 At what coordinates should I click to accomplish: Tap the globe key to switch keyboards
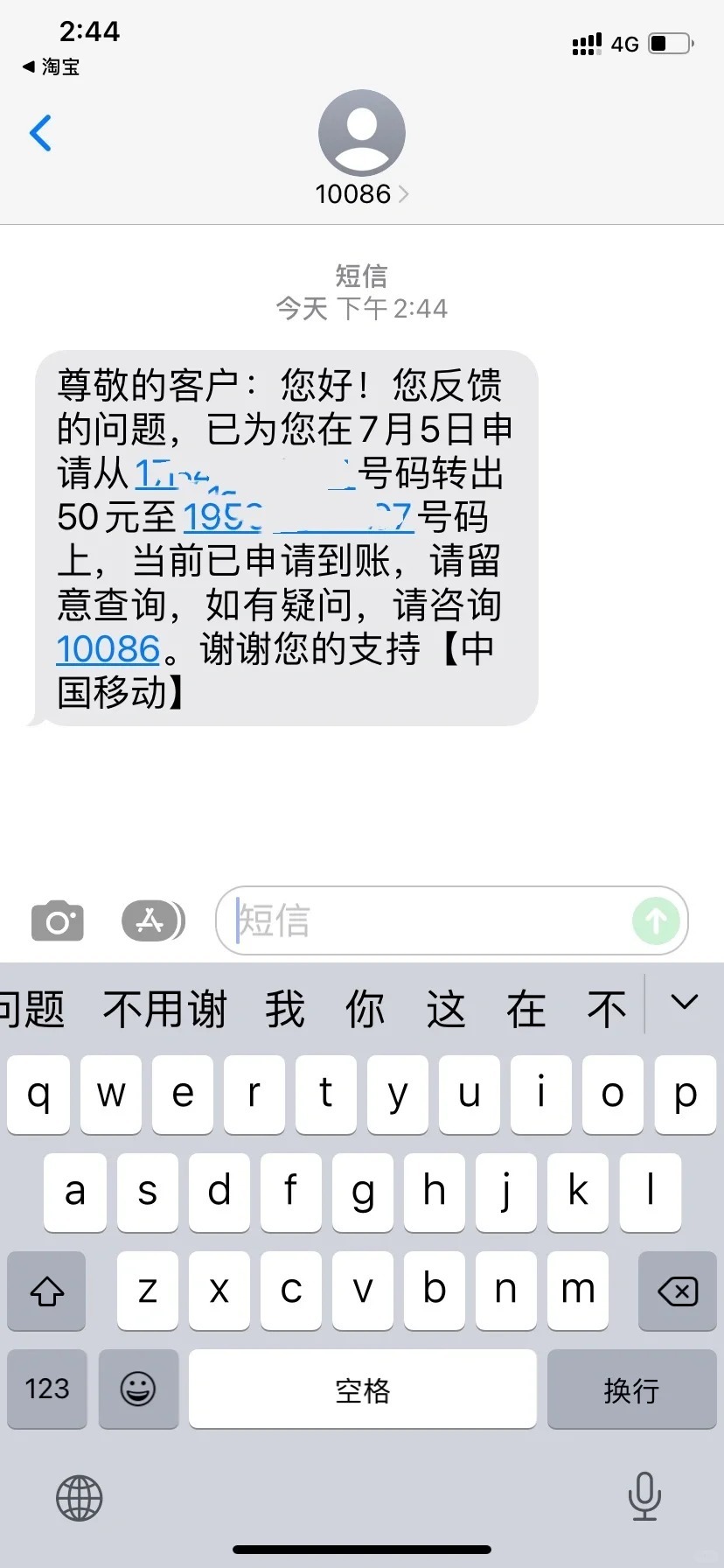(x=78, y=1498)
